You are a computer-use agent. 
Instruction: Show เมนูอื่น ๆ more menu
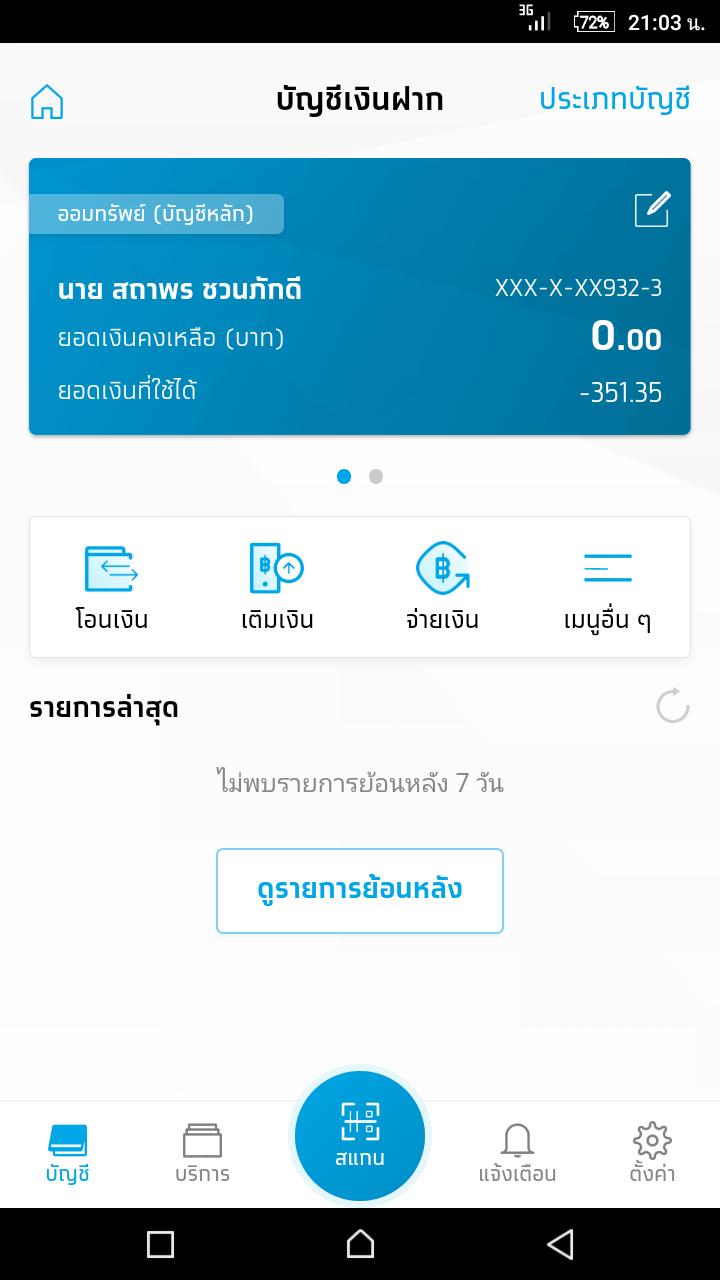(x=607, y=587)
